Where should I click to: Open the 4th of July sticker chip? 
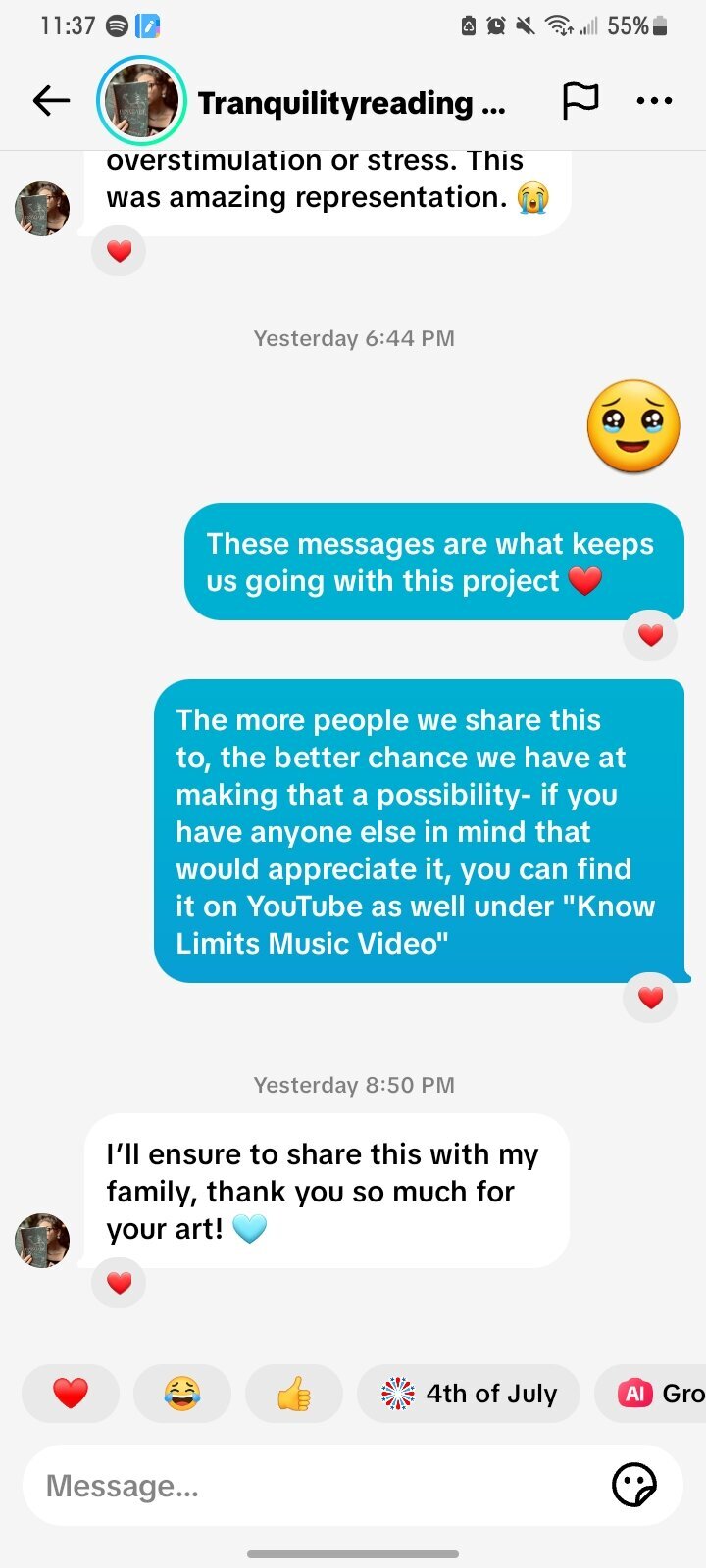469,1393
